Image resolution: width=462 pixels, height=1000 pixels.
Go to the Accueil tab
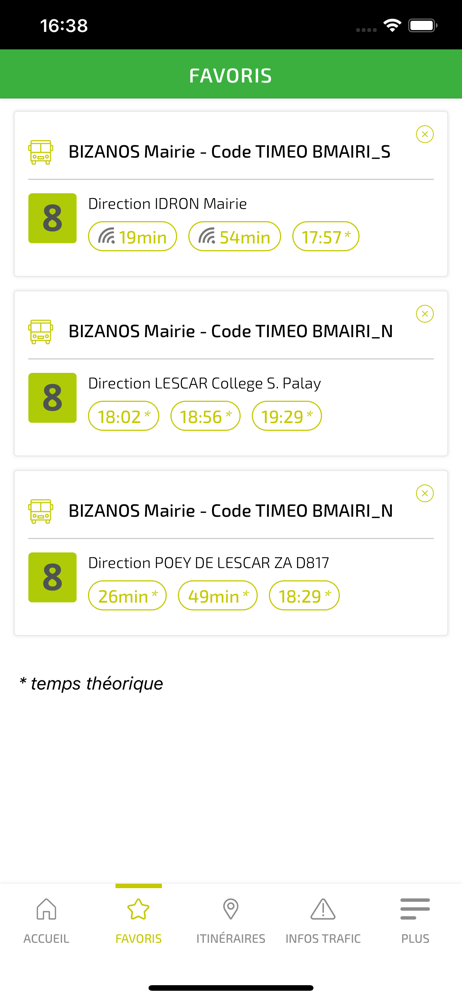point(46,920)
